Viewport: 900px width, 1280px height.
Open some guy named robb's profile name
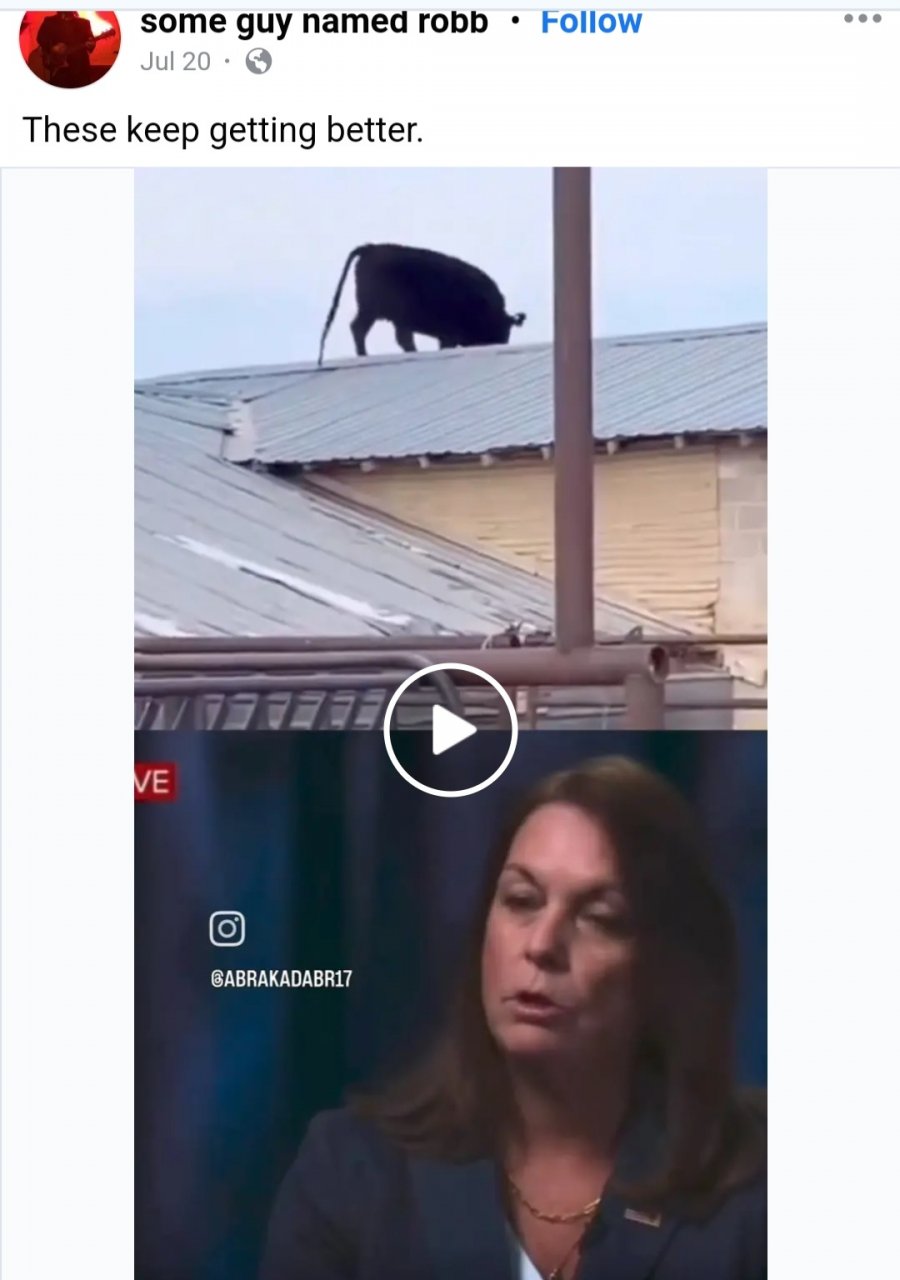click(x=314, y=22)
